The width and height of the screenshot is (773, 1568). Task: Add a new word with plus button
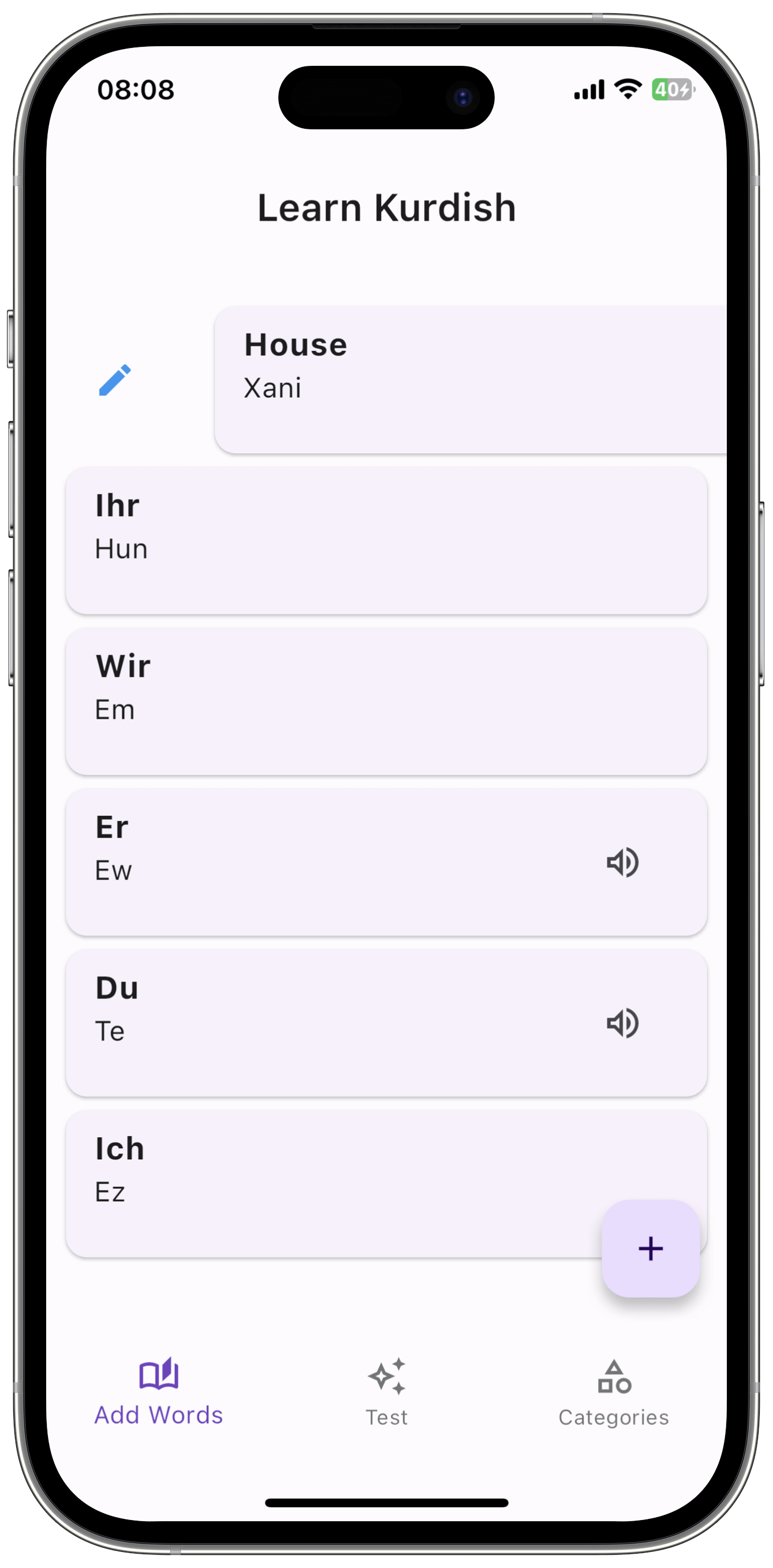coord(650,1248)
